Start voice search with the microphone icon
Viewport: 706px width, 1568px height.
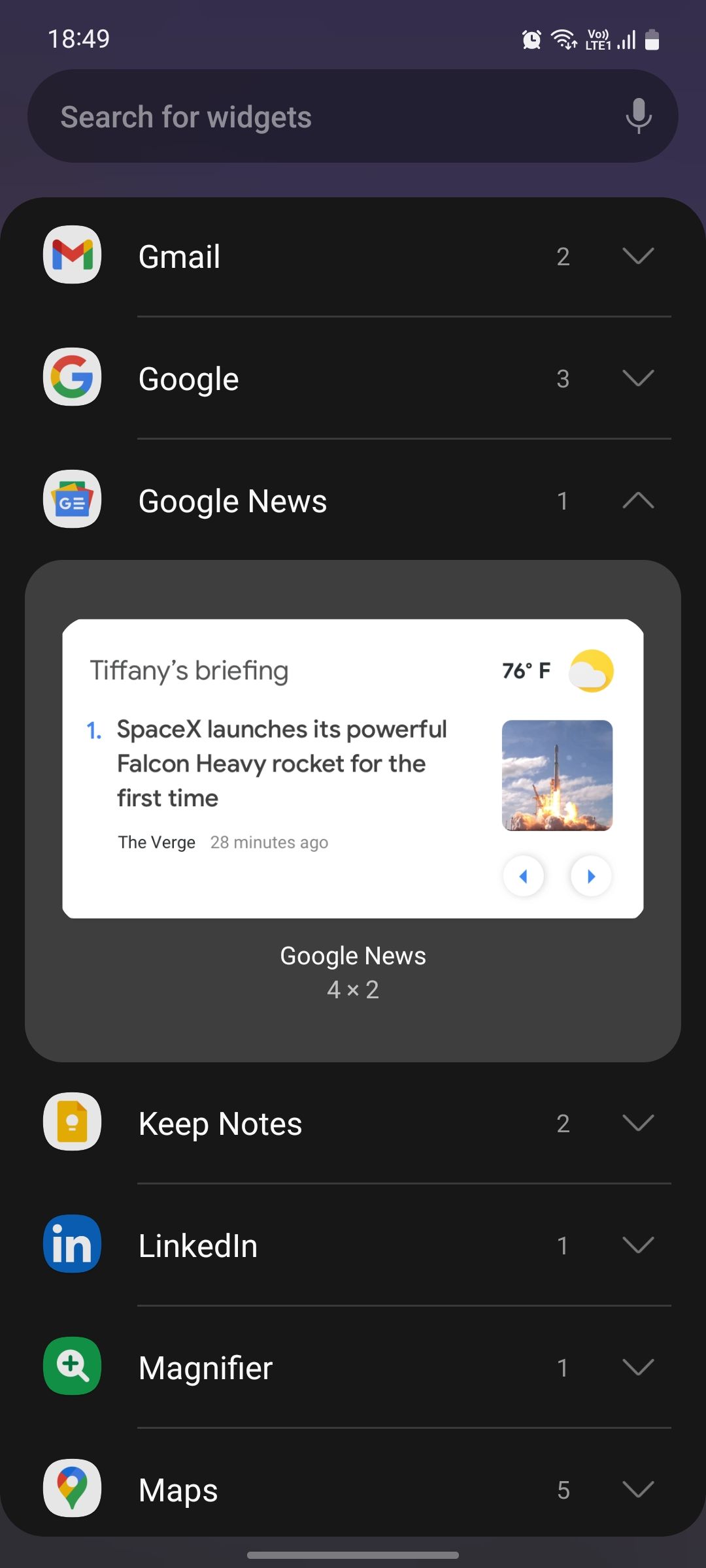[638, 116]
